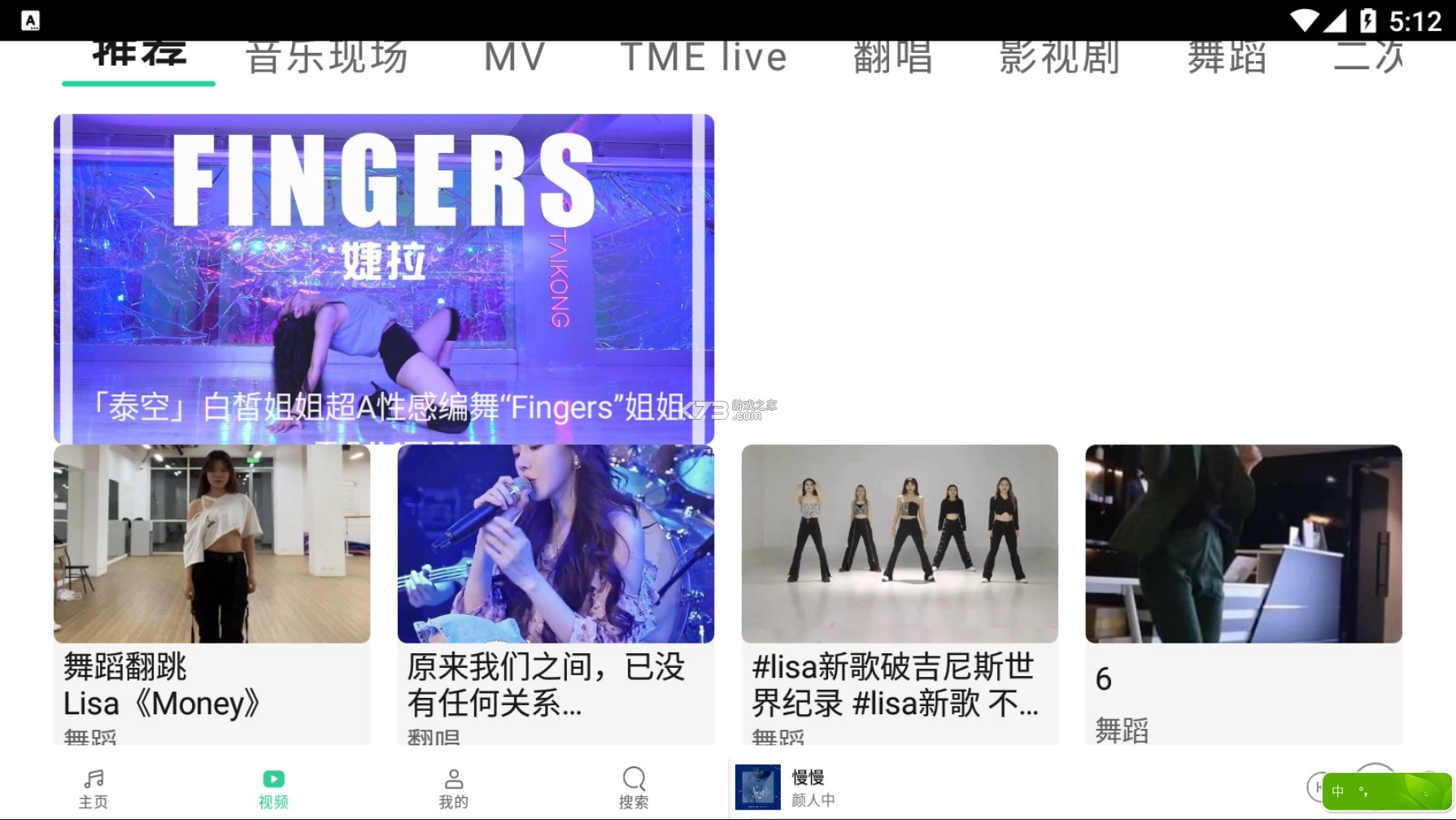This screenshot has height=820, width=1456.
Task: Open the 搜索 search tab
Action: click(634, 789)
